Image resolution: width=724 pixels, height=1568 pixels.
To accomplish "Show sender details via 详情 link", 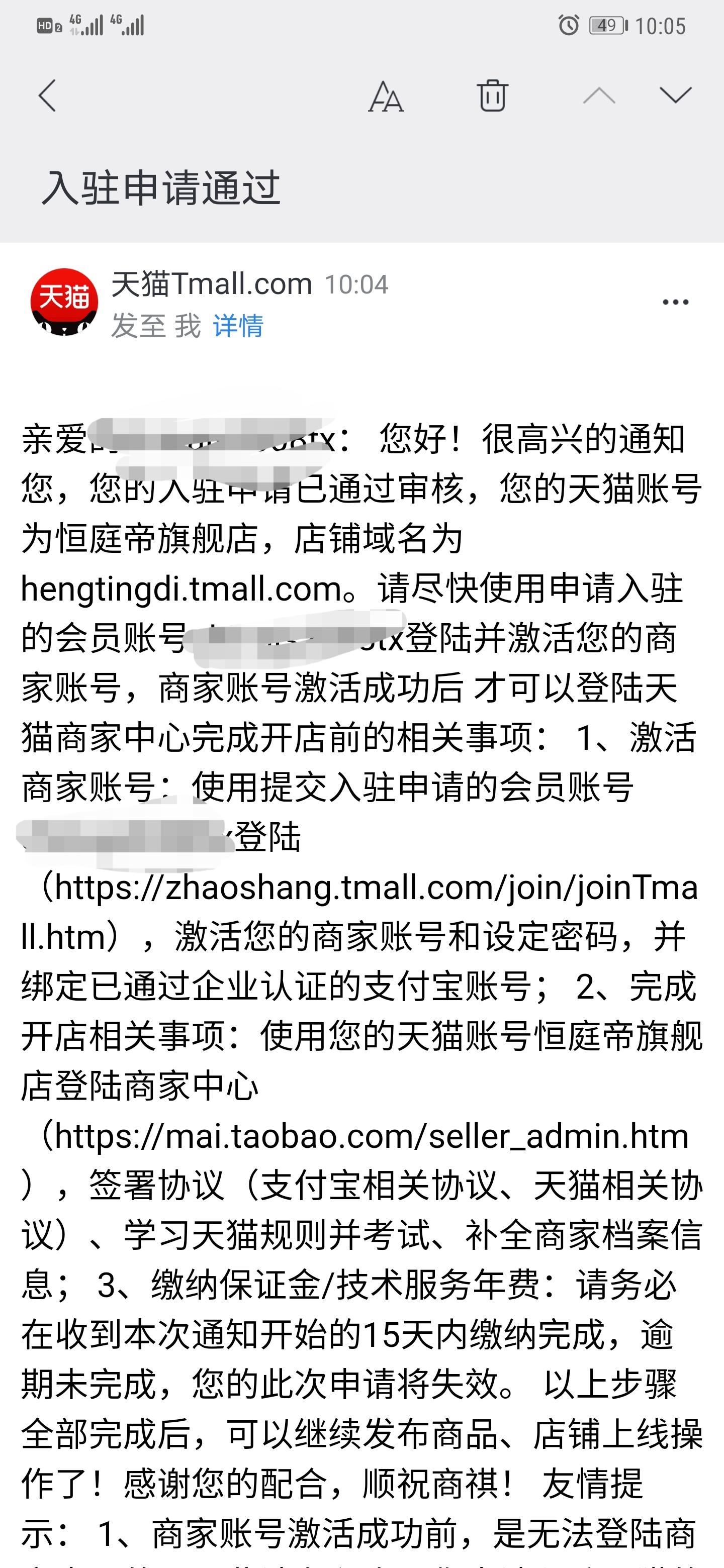I will (238, 326).
